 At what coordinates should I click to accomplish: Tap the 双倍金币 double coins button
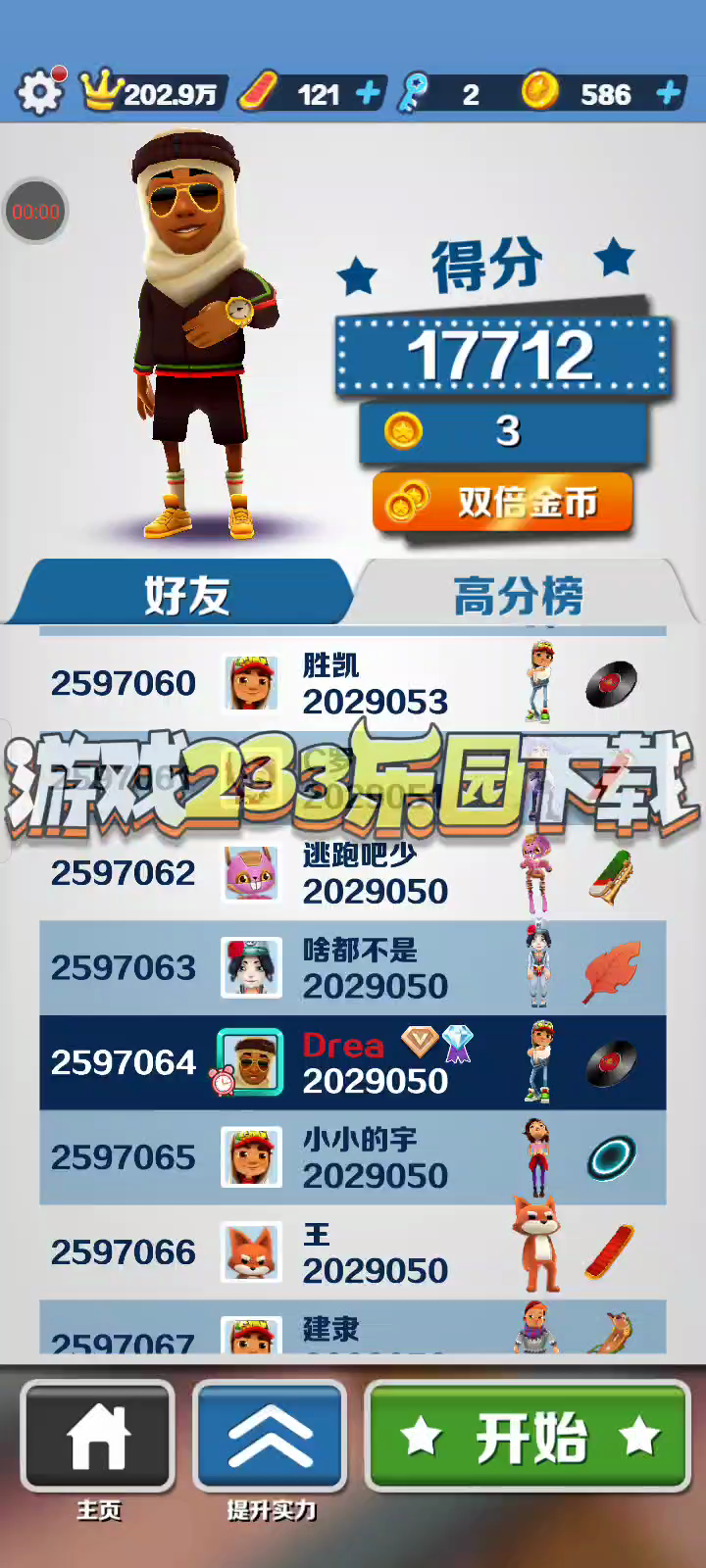(x=502, y=504)
